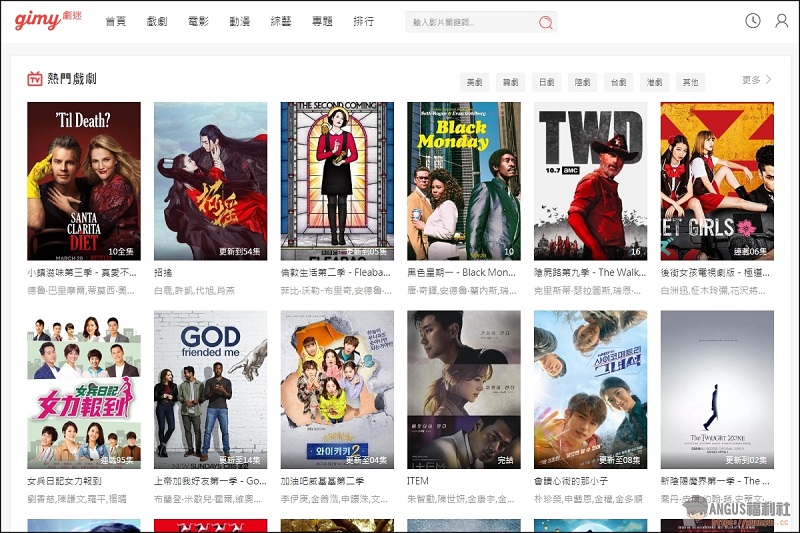Image resolution: width=800 pixels, height=533 pixels.
Task: Open The Walking Dead season nine card
Action: pyautogui.click(x=590, y=180)
